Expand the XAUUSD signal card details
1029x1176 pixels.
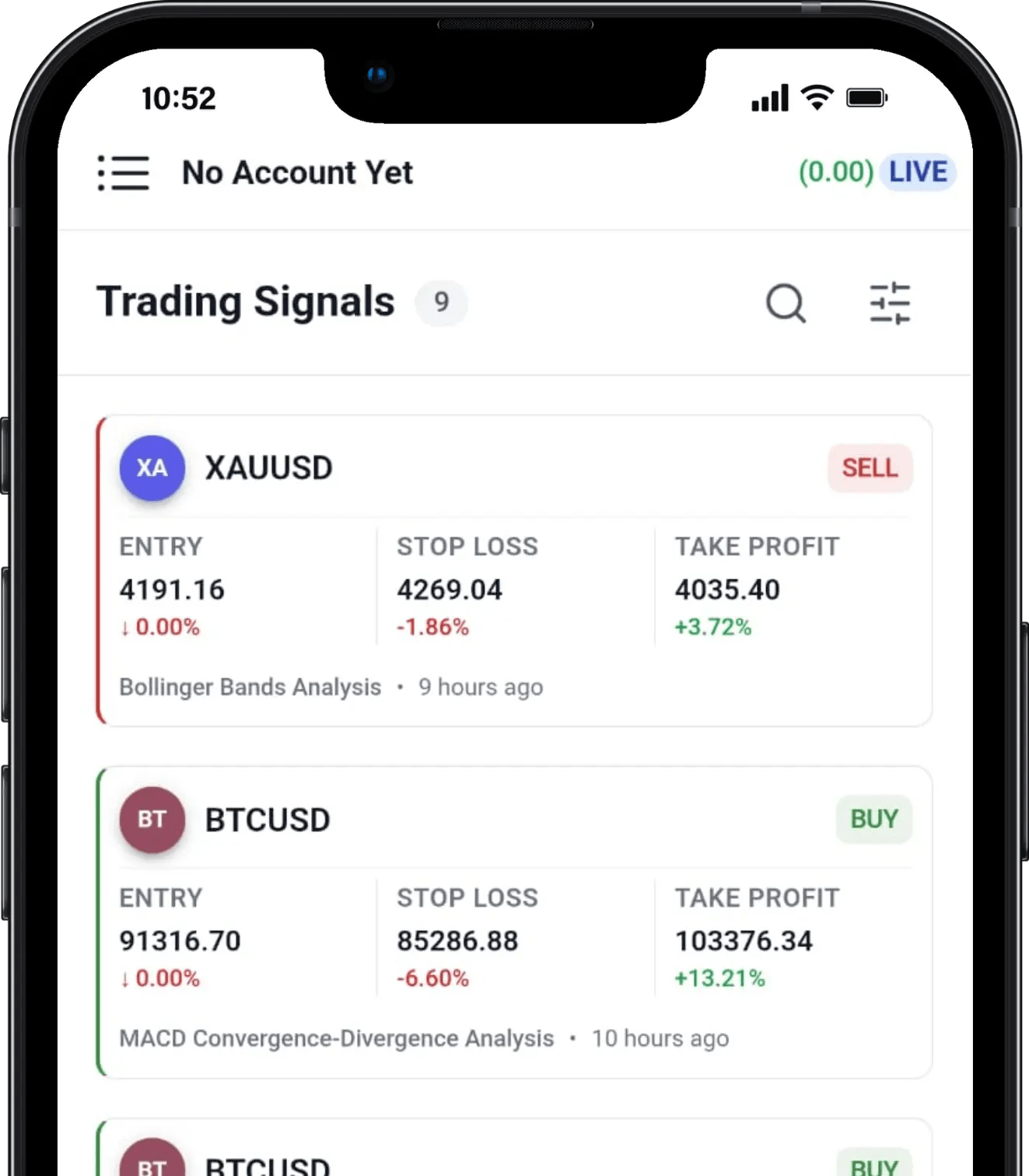point(513,568)
